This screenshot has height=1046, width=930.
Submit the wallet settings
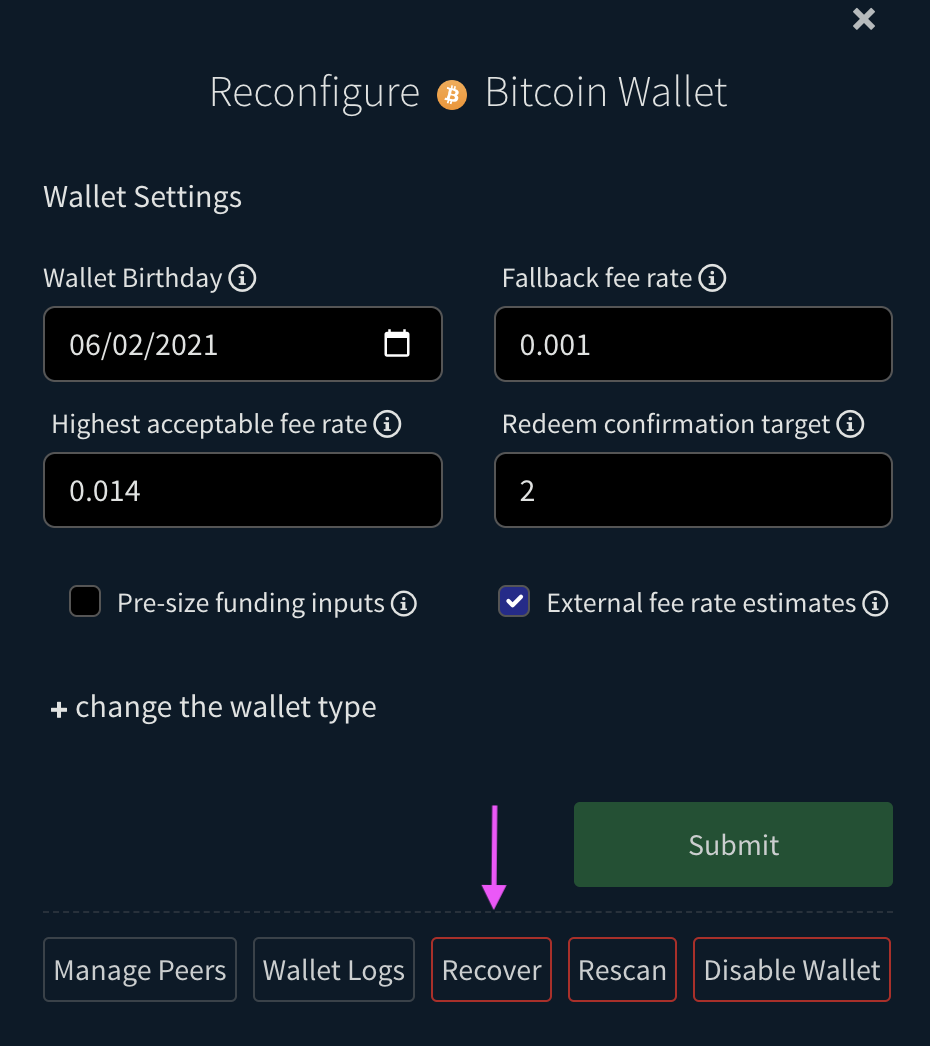[x=733, y=844]
